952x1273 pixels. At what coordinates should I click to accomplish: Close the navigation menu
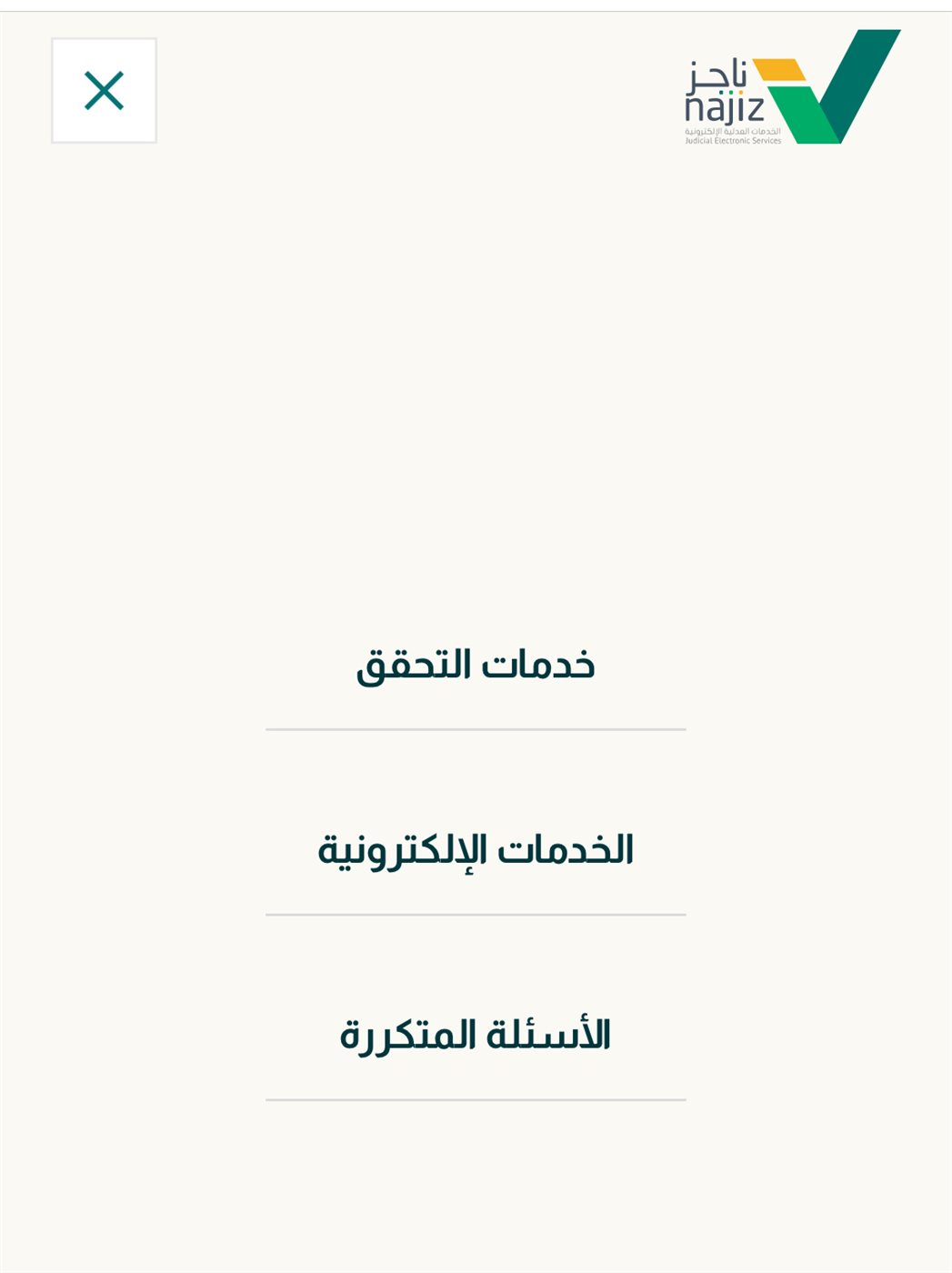pos(104,91)
